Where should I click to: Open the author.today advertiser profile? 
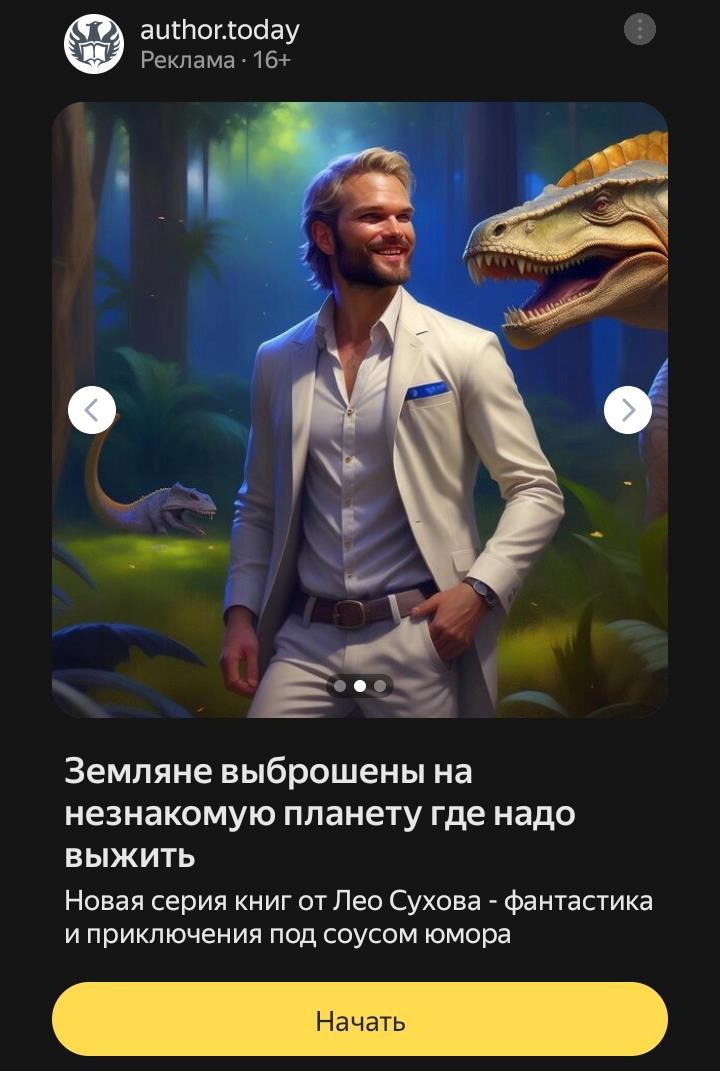tap(219, 31)
